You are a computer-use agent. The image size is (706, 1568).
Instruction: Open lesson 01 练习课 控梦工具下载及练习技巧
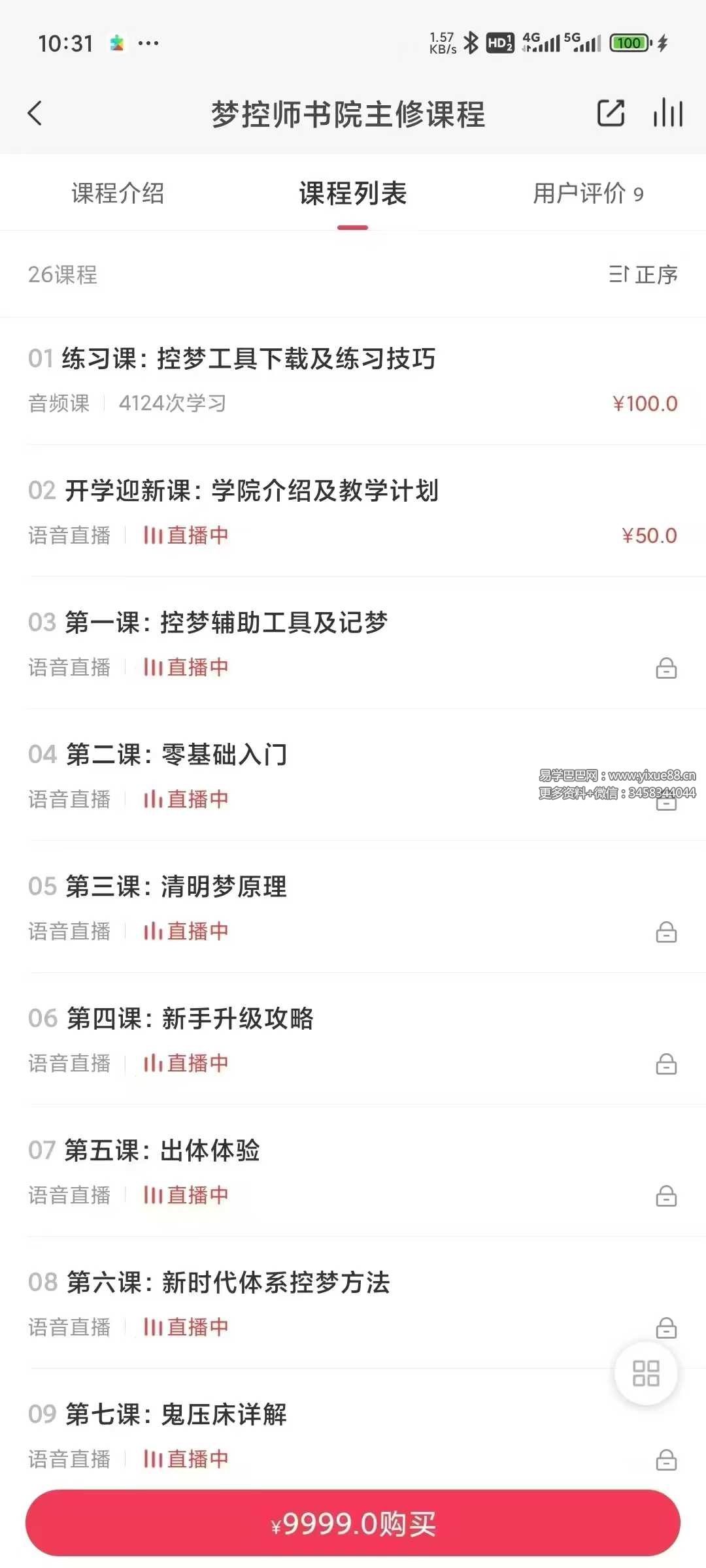tap(248, 359)
